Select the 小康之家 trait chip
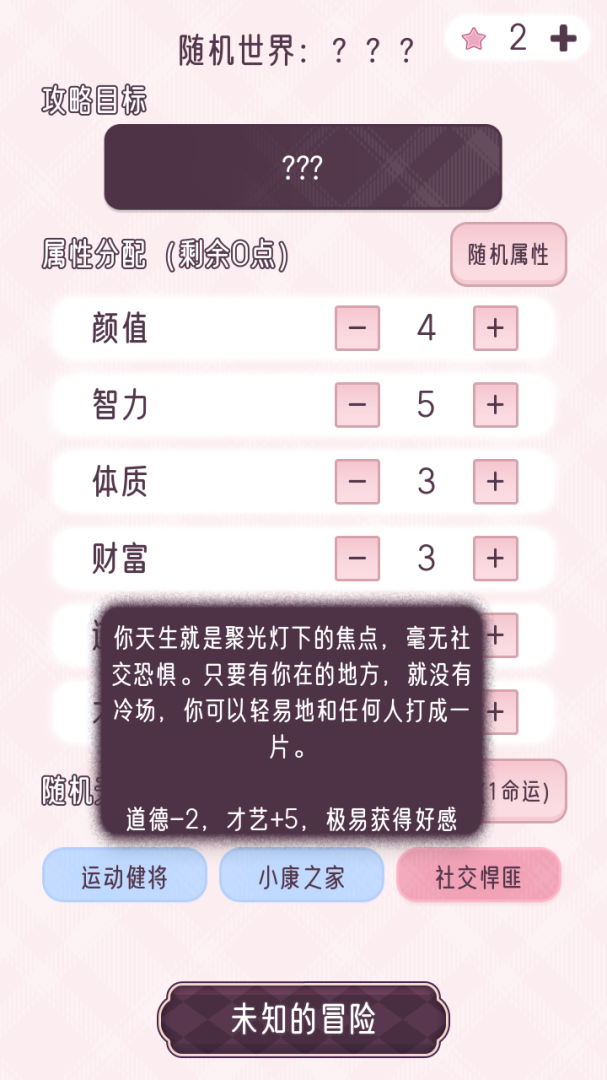The width and height of the screenshot is (607, 1080). (301, 877)
